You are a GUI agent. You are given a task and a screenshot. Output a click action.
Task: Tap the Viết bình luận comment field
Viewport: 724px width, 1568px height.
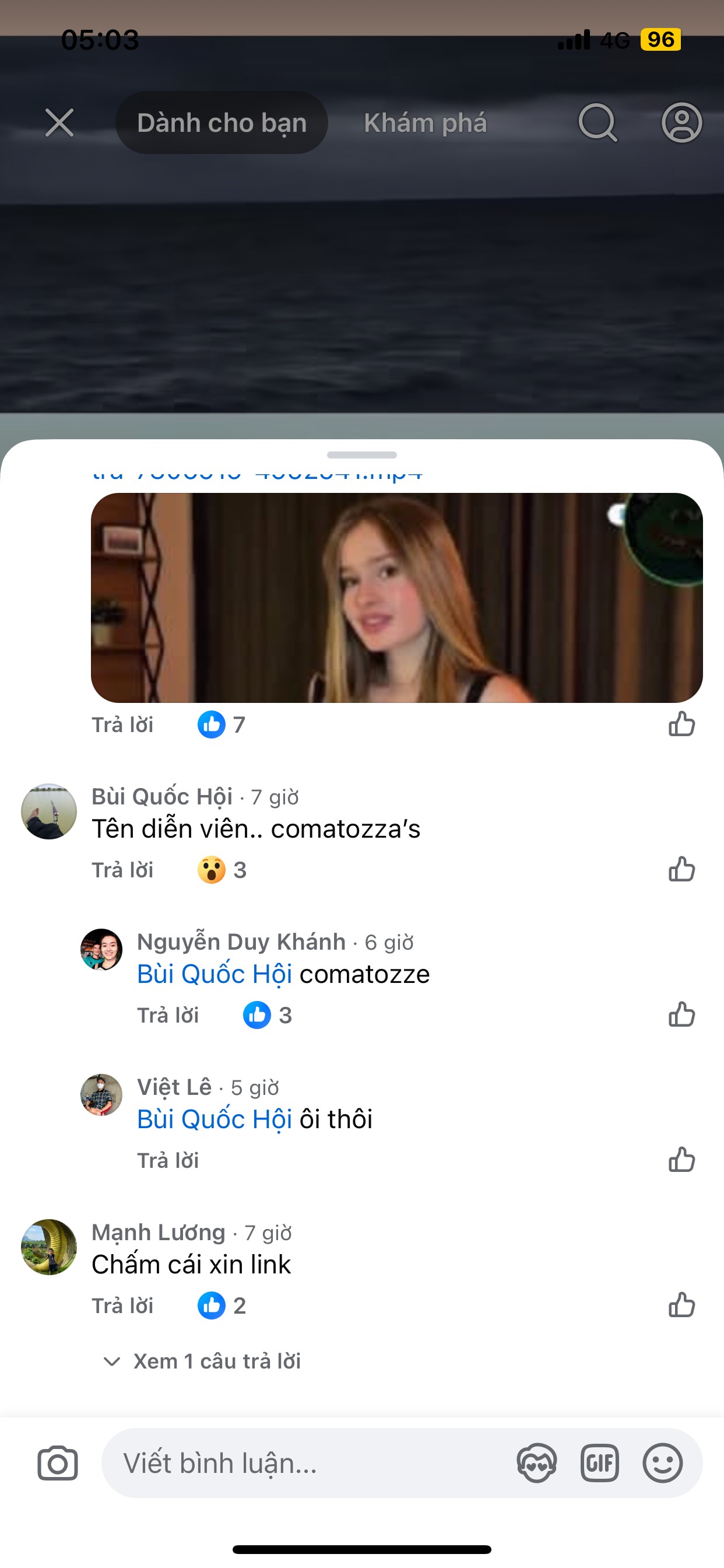tap(304, 1464)
